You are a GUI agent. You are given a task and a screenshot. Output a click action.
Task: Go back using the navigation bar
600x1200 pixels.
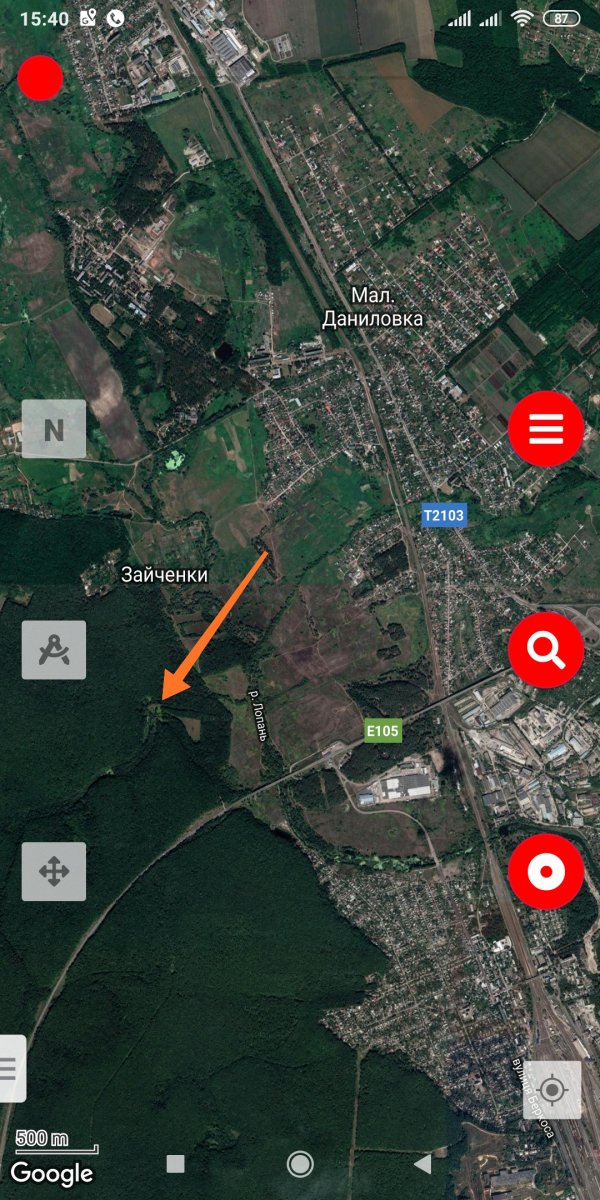point(423,1164)
